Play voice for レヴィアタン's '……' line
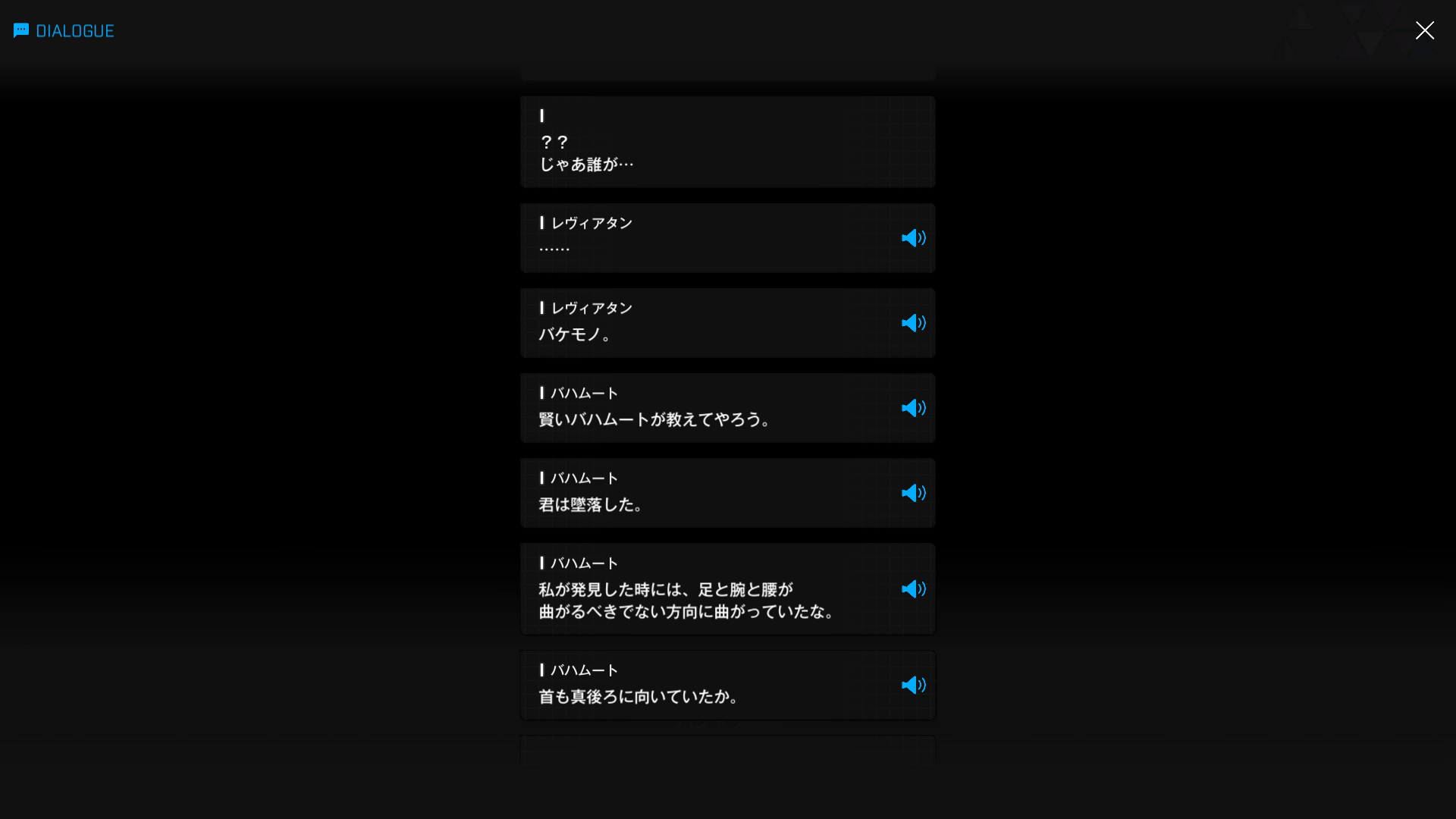1456x819 pixels. click(913, 238)
